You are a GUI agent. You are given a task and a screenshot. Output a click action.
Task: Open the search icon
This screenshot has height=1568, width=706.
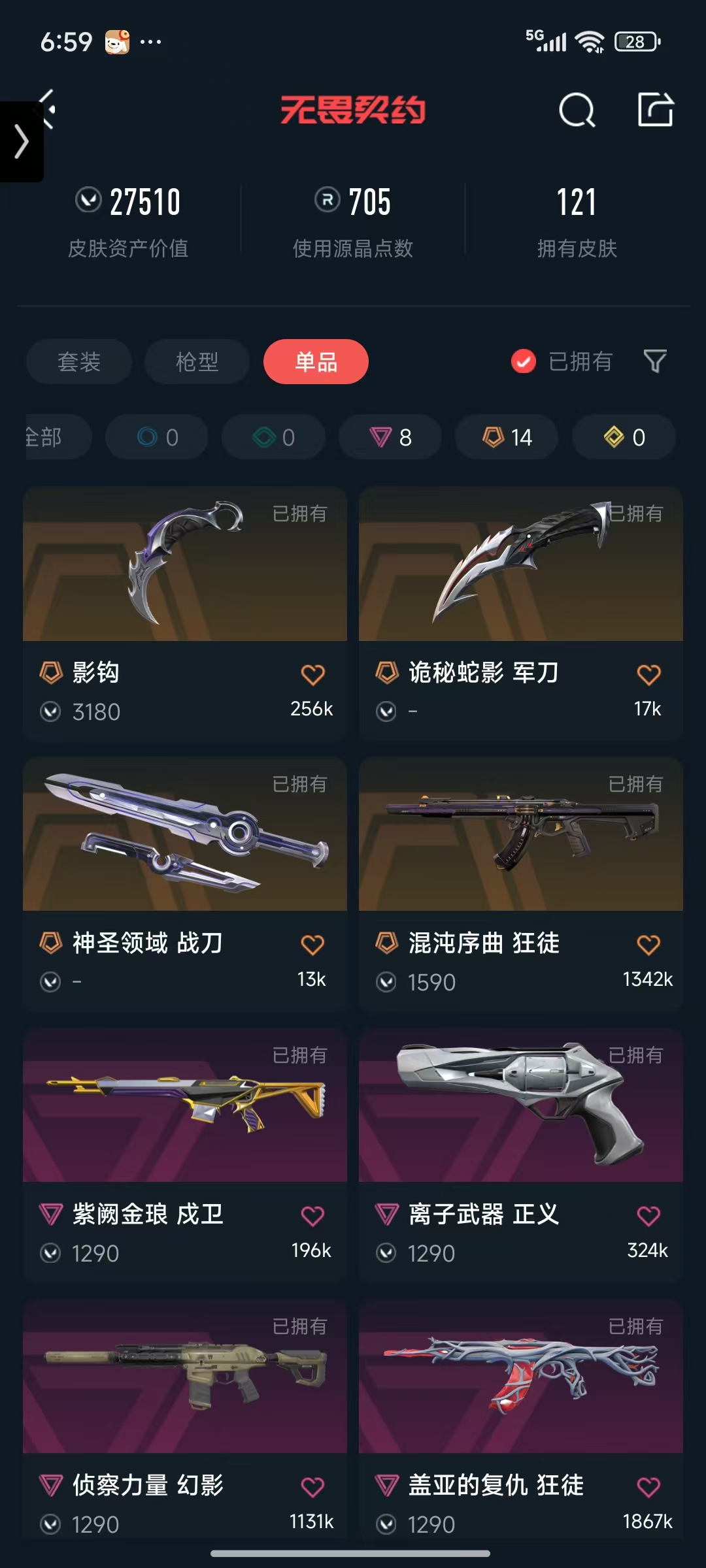click(x=577, y=110)
